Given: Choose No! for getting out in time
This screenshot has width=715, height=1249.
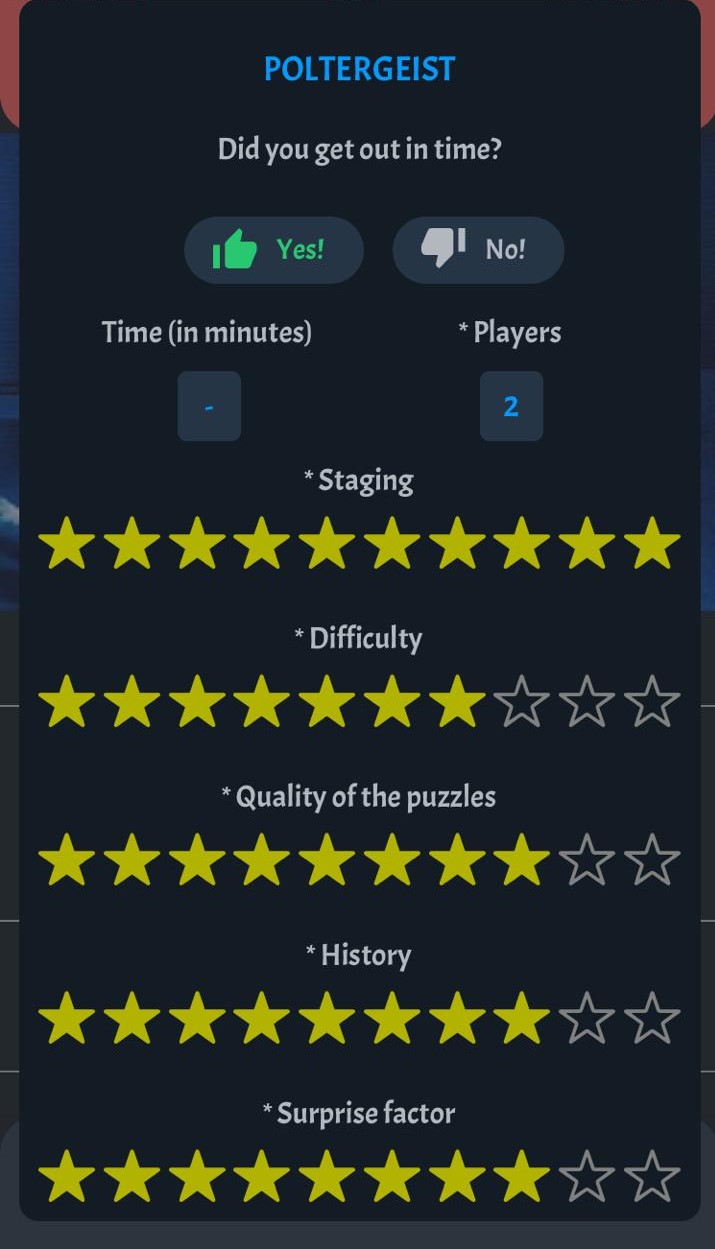Looking at the screenshot, I should (x=478, y=250).
